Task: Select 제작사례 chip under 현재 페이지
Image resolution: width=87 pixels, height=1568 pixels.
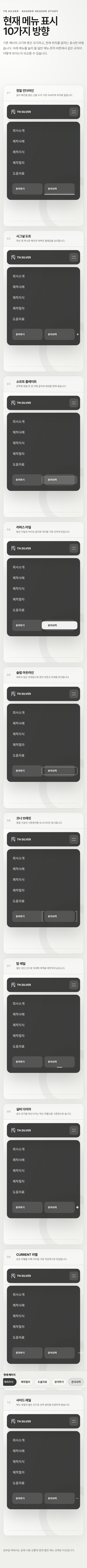Action: 26,1382
